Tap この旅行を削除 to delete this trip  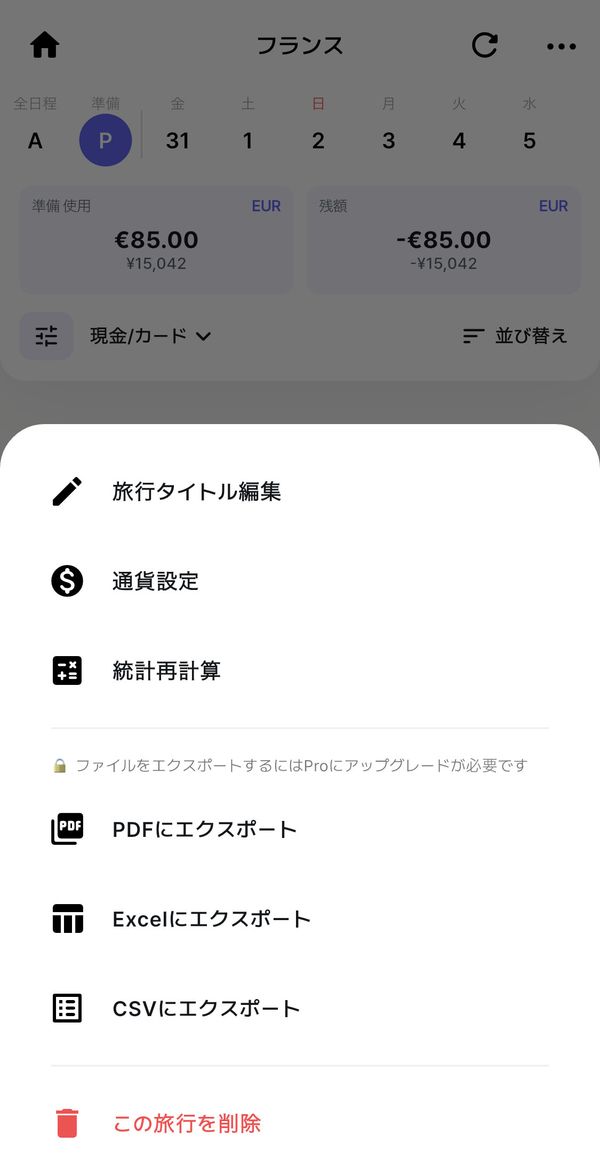click(299, 1123)
